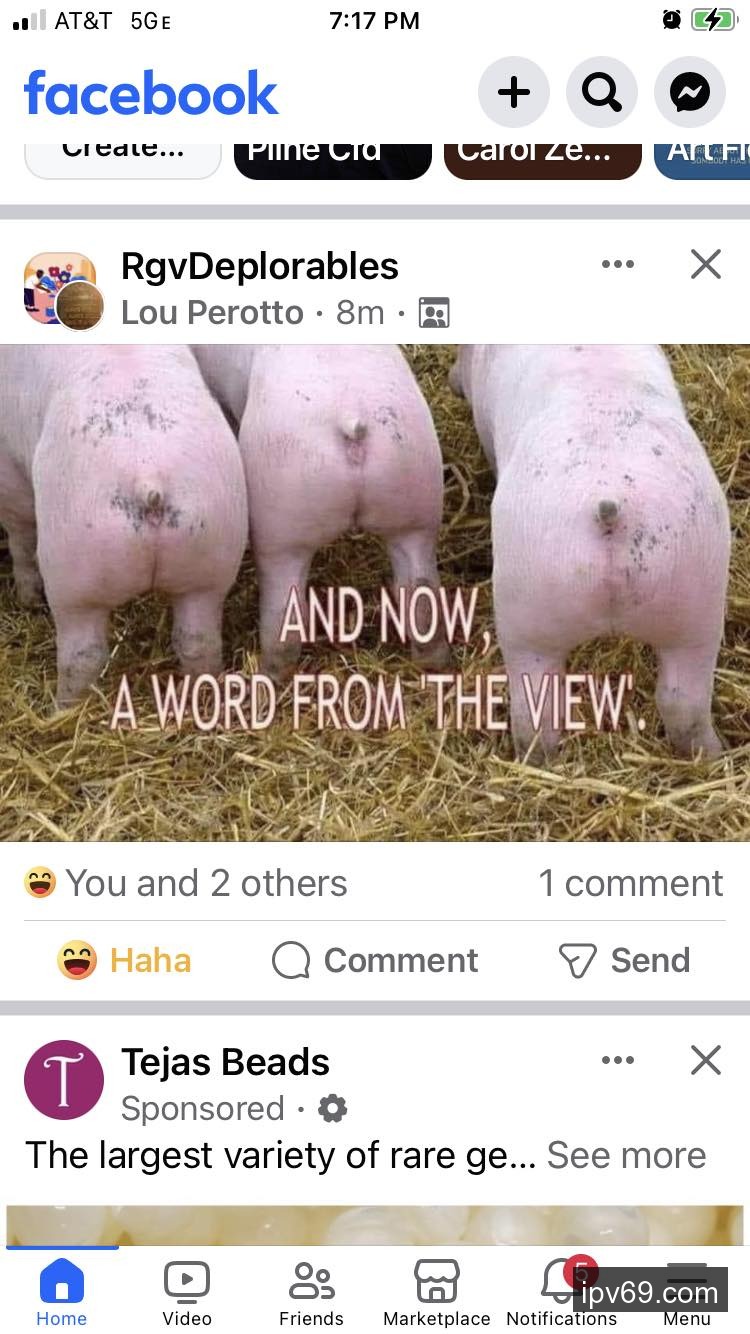Switch to the Video tab

(x=187, y=1292)
